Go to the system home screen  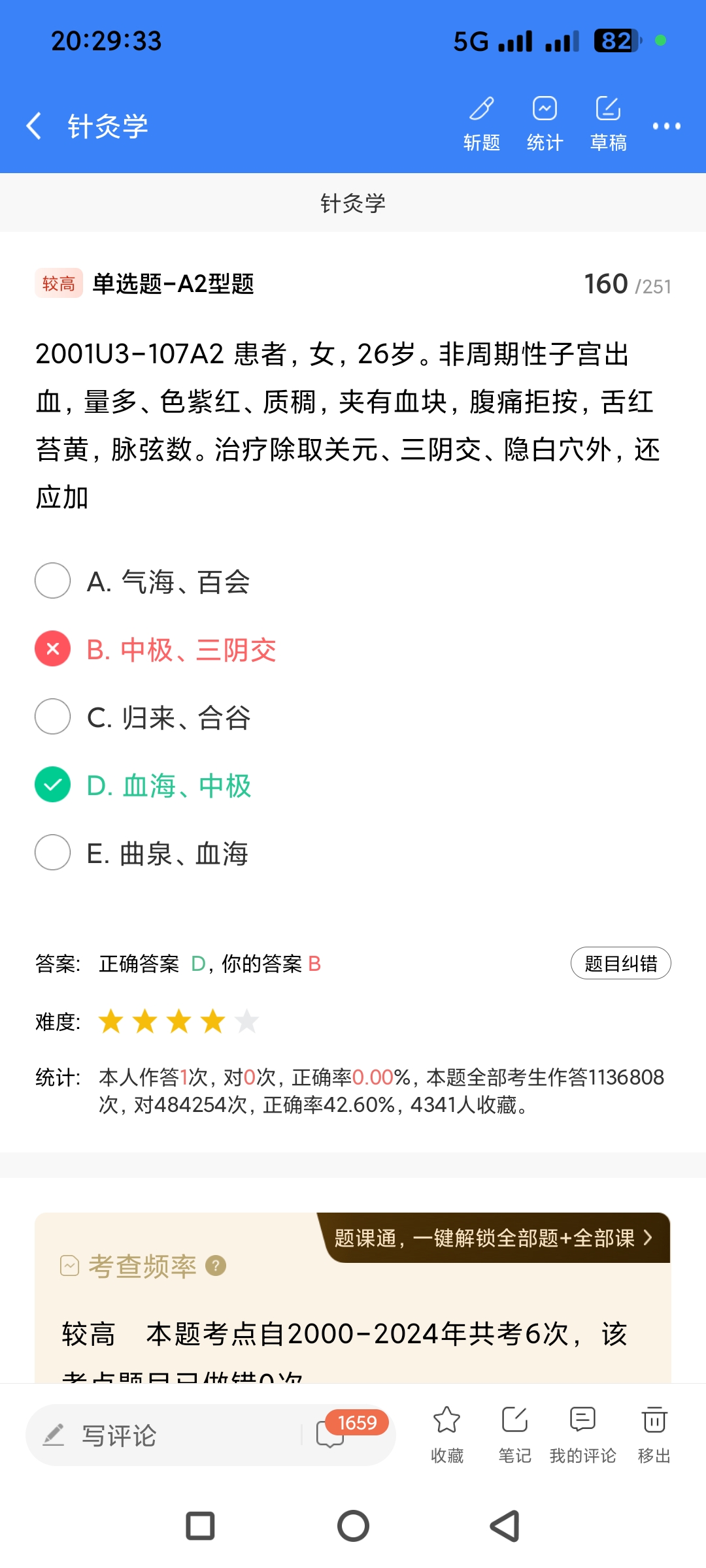(x=353, y=1526)
